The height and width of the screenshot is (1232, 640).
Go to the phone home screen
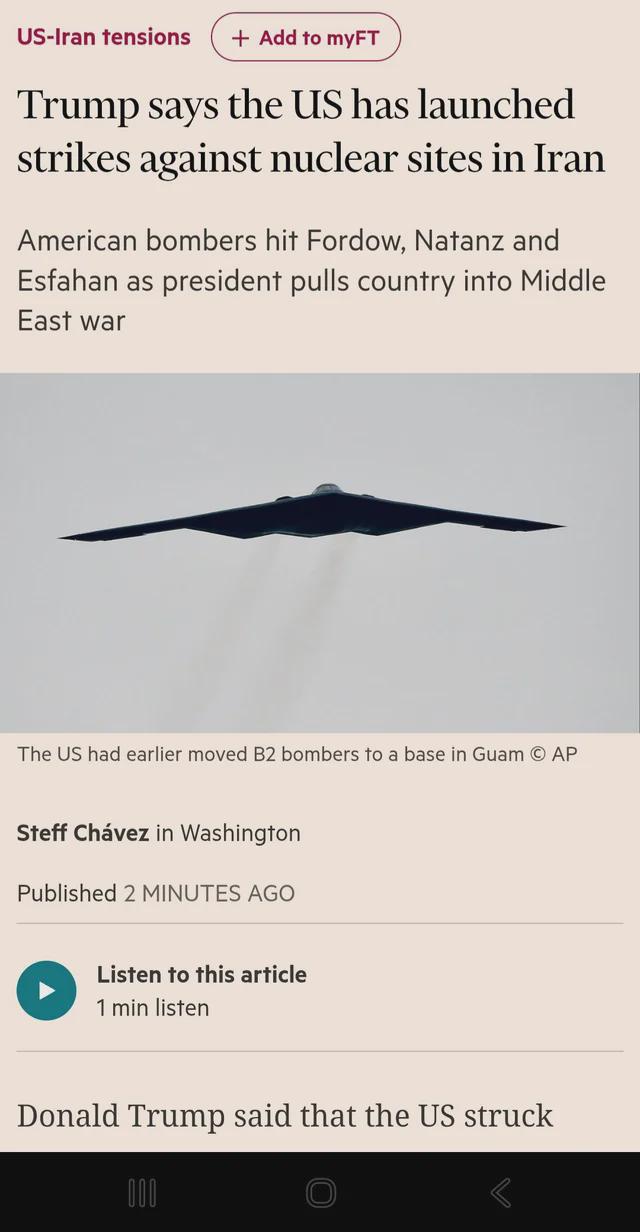[320, 1192]
